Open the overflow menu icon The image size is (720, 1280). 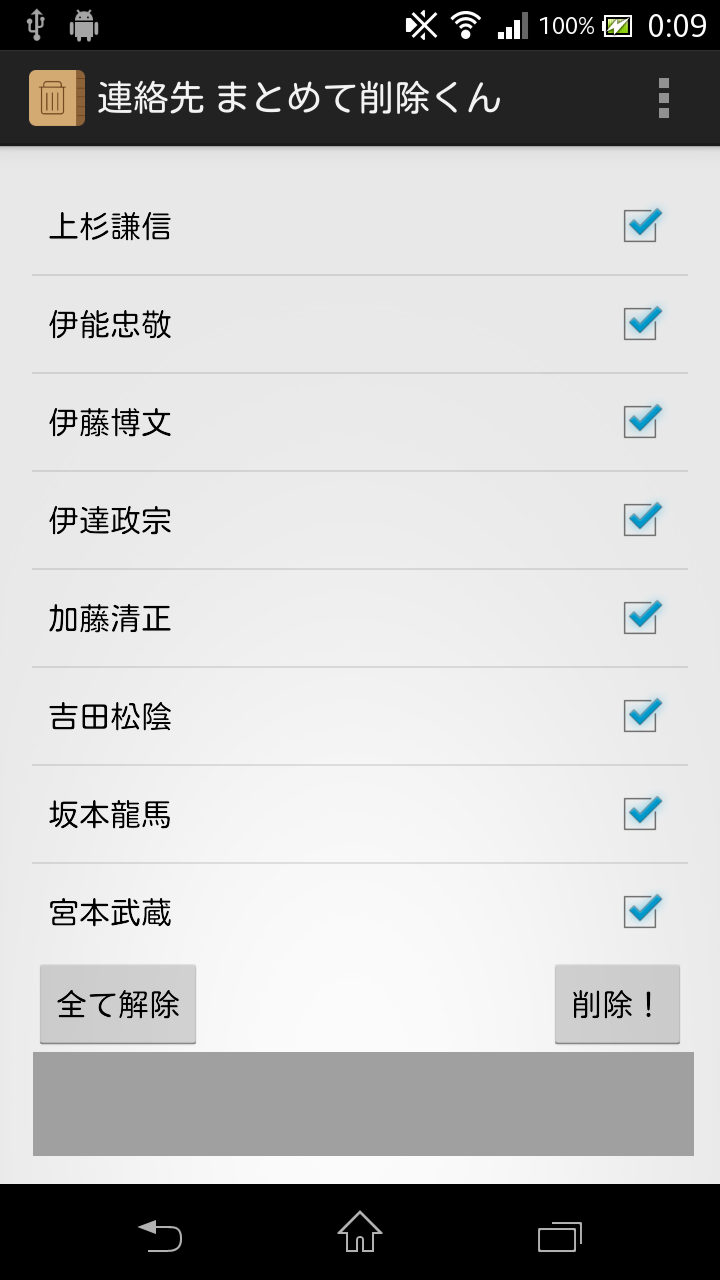(662, 97)
